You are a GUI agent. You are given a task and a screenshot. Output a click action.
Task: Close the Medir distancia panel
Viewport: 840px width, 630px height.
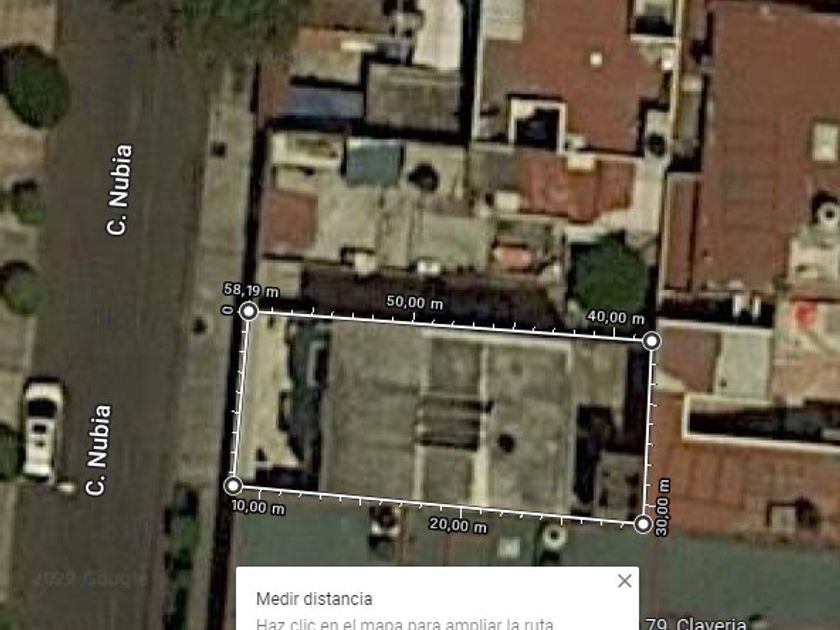point(624,581)
